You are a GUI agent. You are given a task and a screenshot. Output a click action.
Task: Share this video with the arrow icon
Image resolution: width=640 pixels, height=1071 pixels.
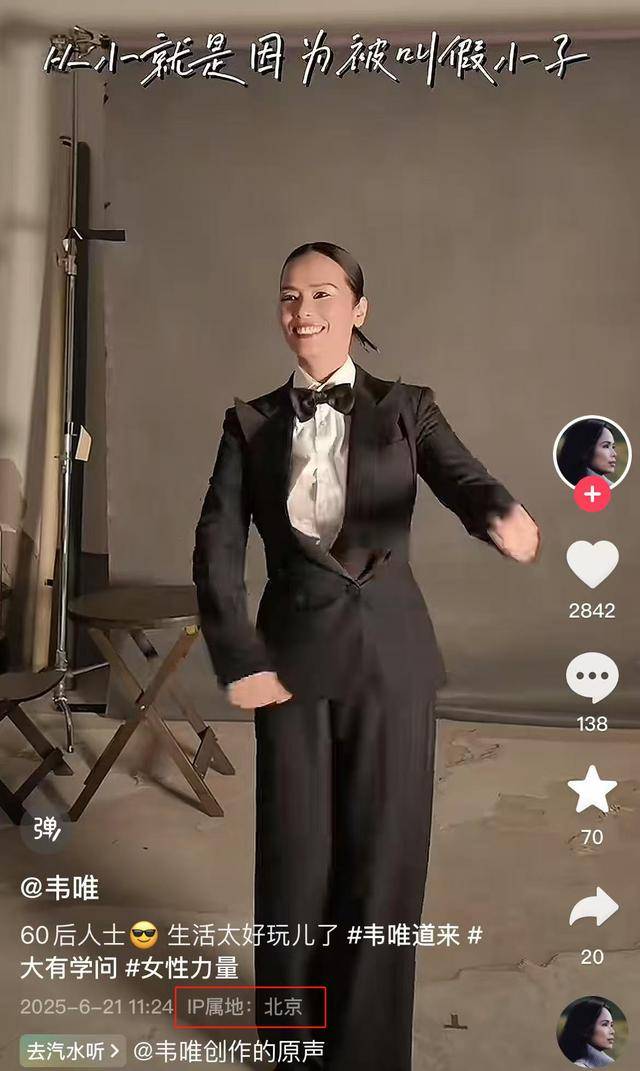[x=592, y=906]
